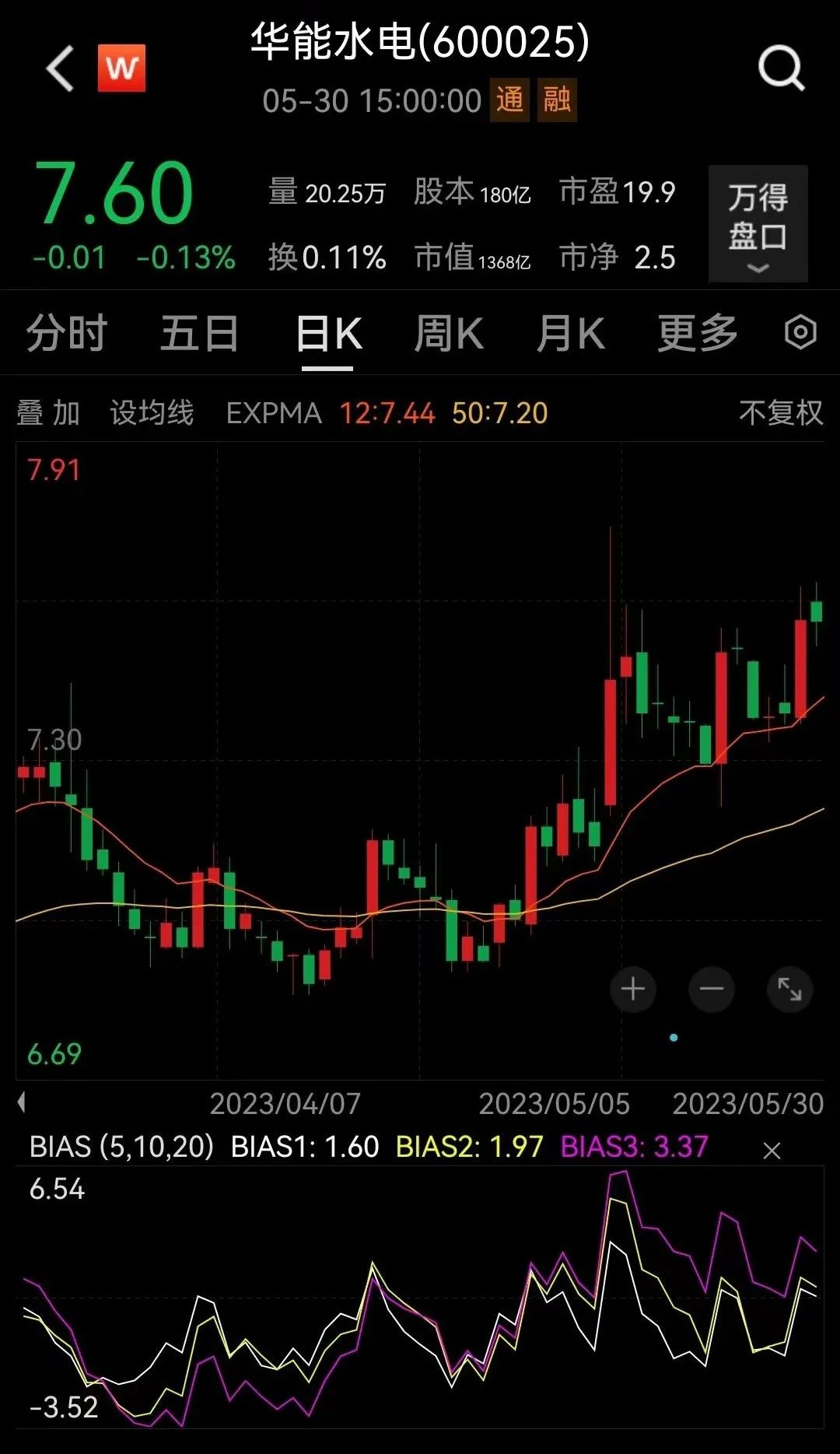Select the 日K chart tab
The image size is (840, 1454).
329,334
